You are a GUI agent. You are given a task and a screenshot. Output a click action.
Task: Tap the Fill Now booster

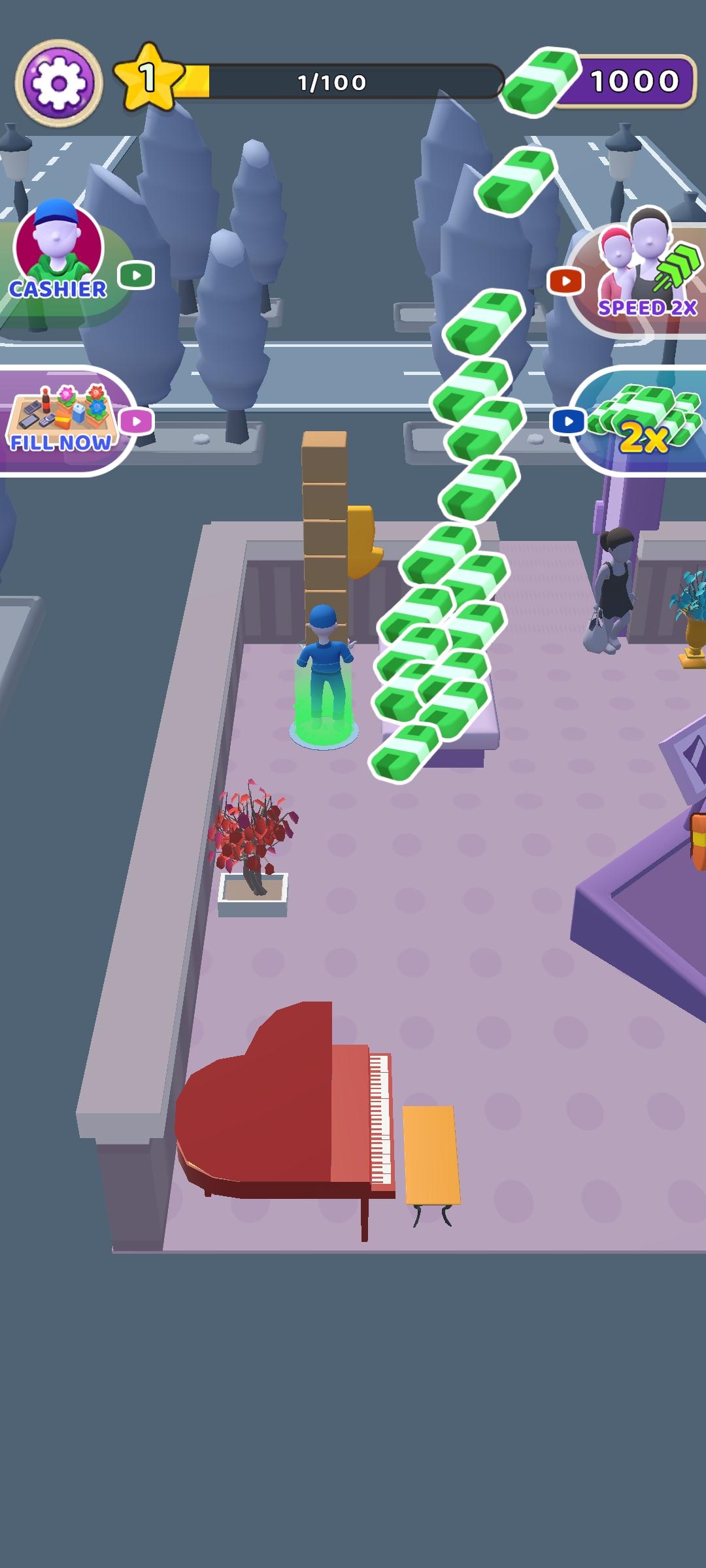69,421
